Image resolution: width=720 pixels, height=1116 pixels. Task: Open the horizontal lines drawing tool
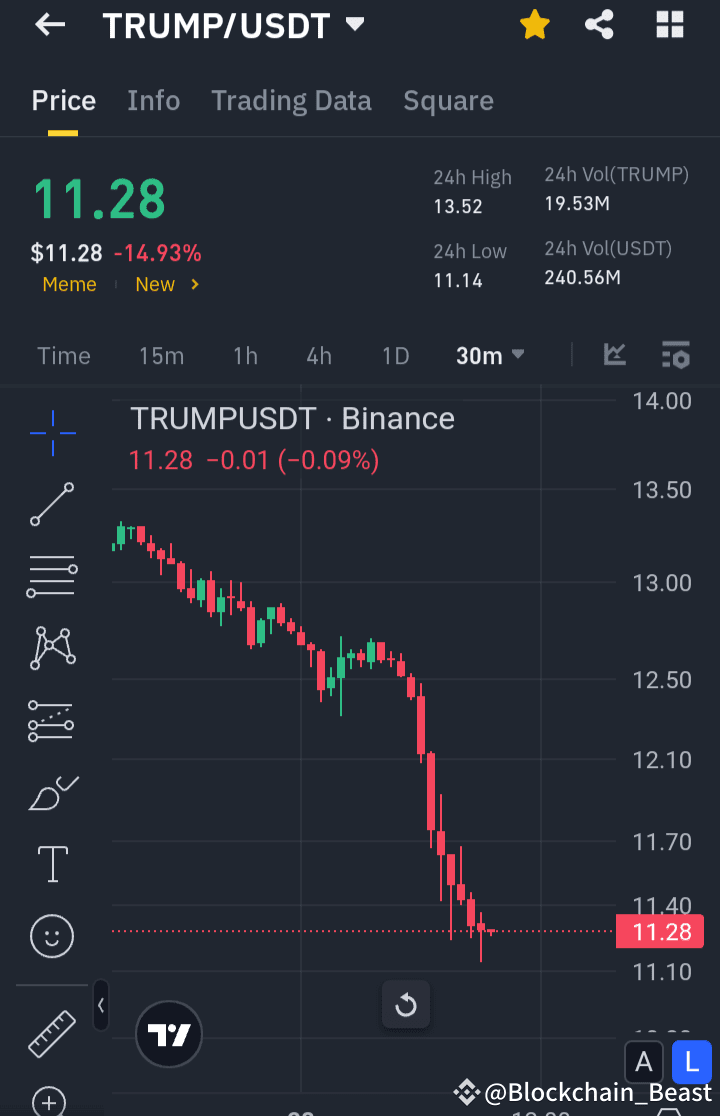[51, 576]
